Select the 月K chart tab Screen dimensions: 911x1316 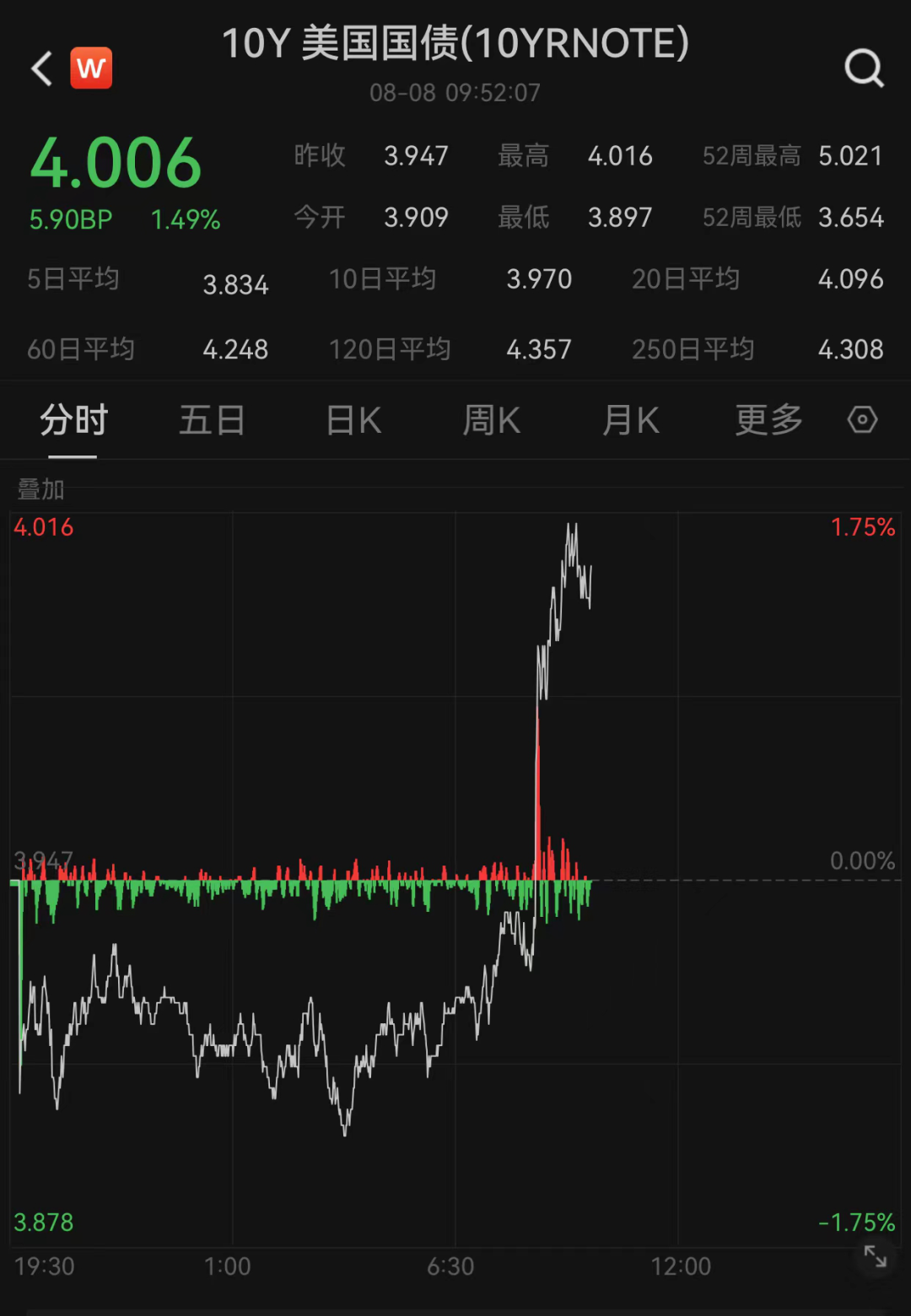tap(631, 420)
